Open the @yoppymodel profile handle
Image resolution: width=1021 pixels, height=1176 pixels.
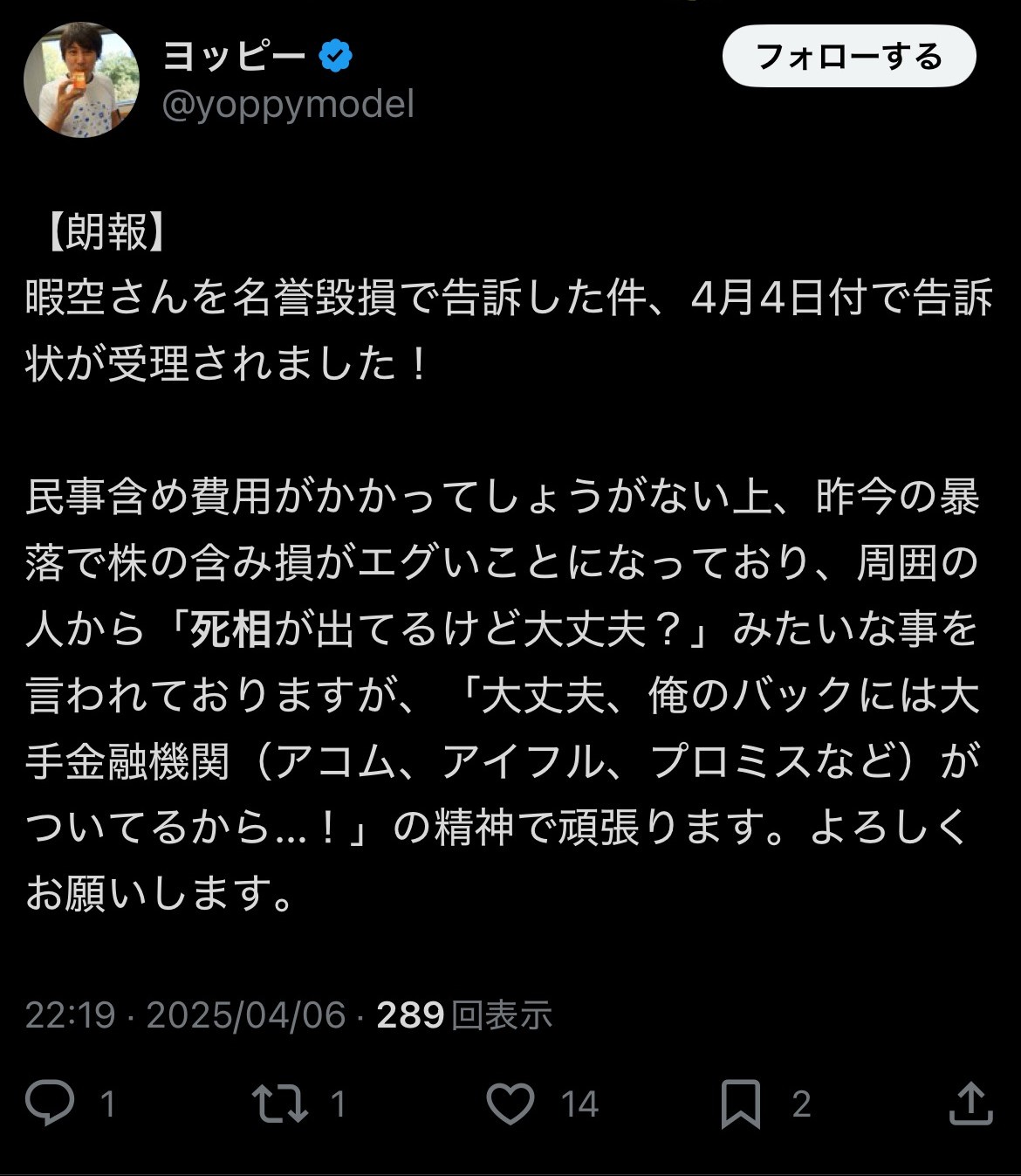tap(288, 106)
